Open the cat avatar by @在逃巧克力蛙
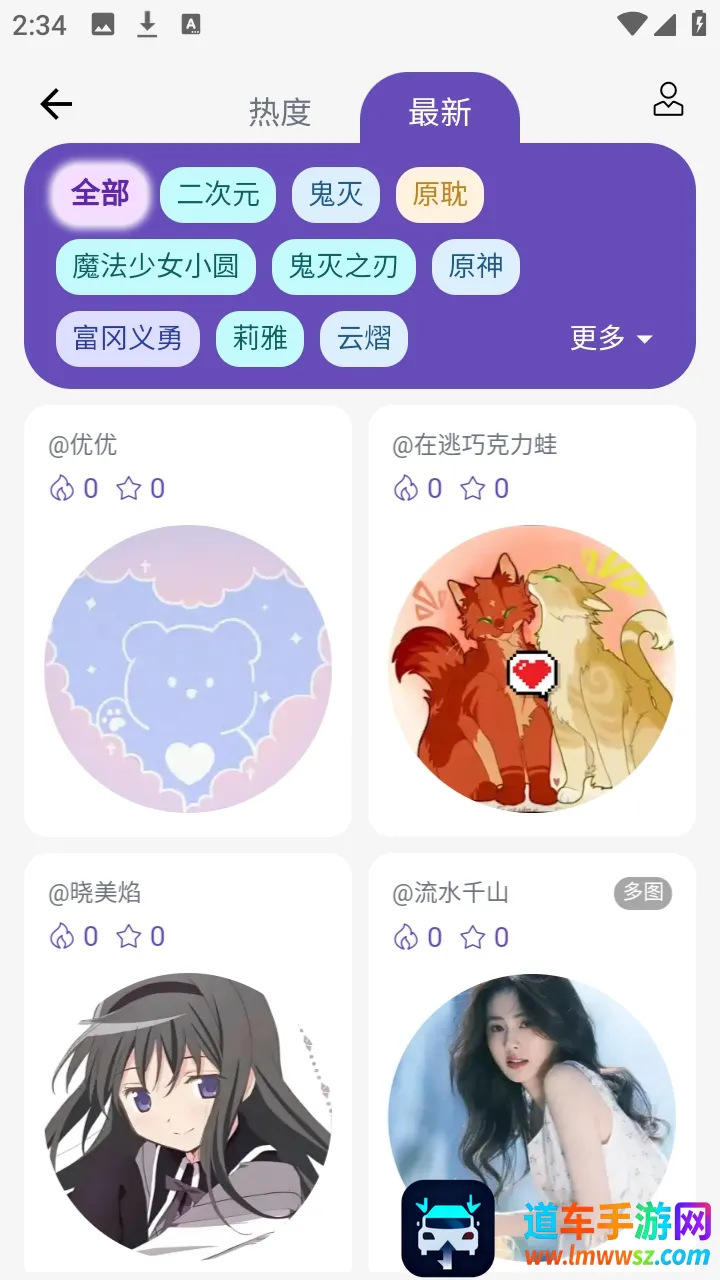The width and height of the screenshot is (720, 1280). click(x=532, y=668)
